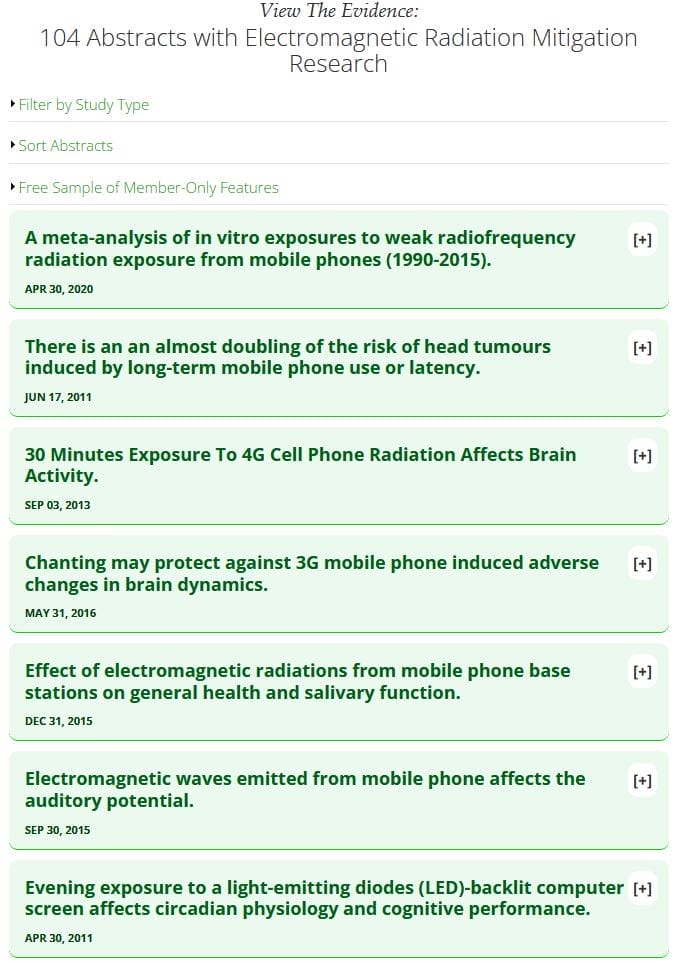The image size is (679, 963).
Task: Open the head tumours risk abstract
Action: tap(288, 357)
